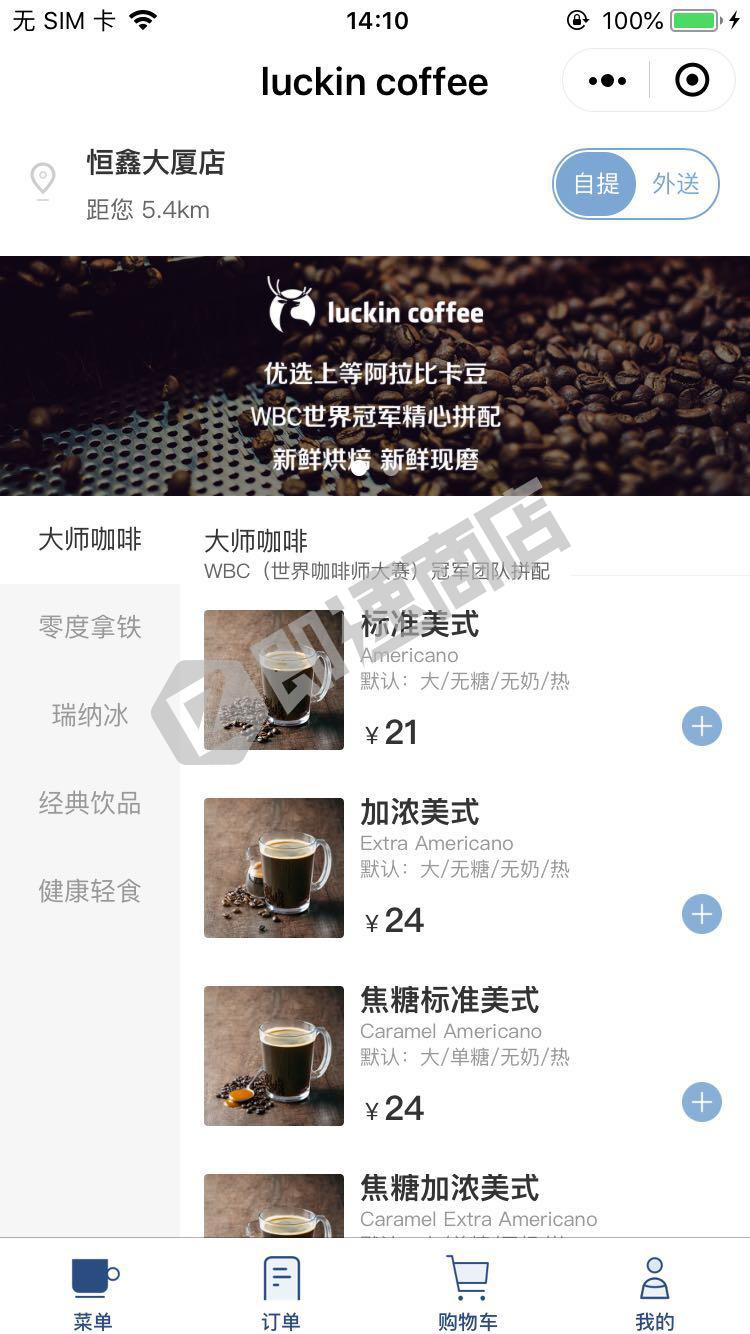Switch to the 我的 profile tab

pyautogui.click(x=655, y=1292)
